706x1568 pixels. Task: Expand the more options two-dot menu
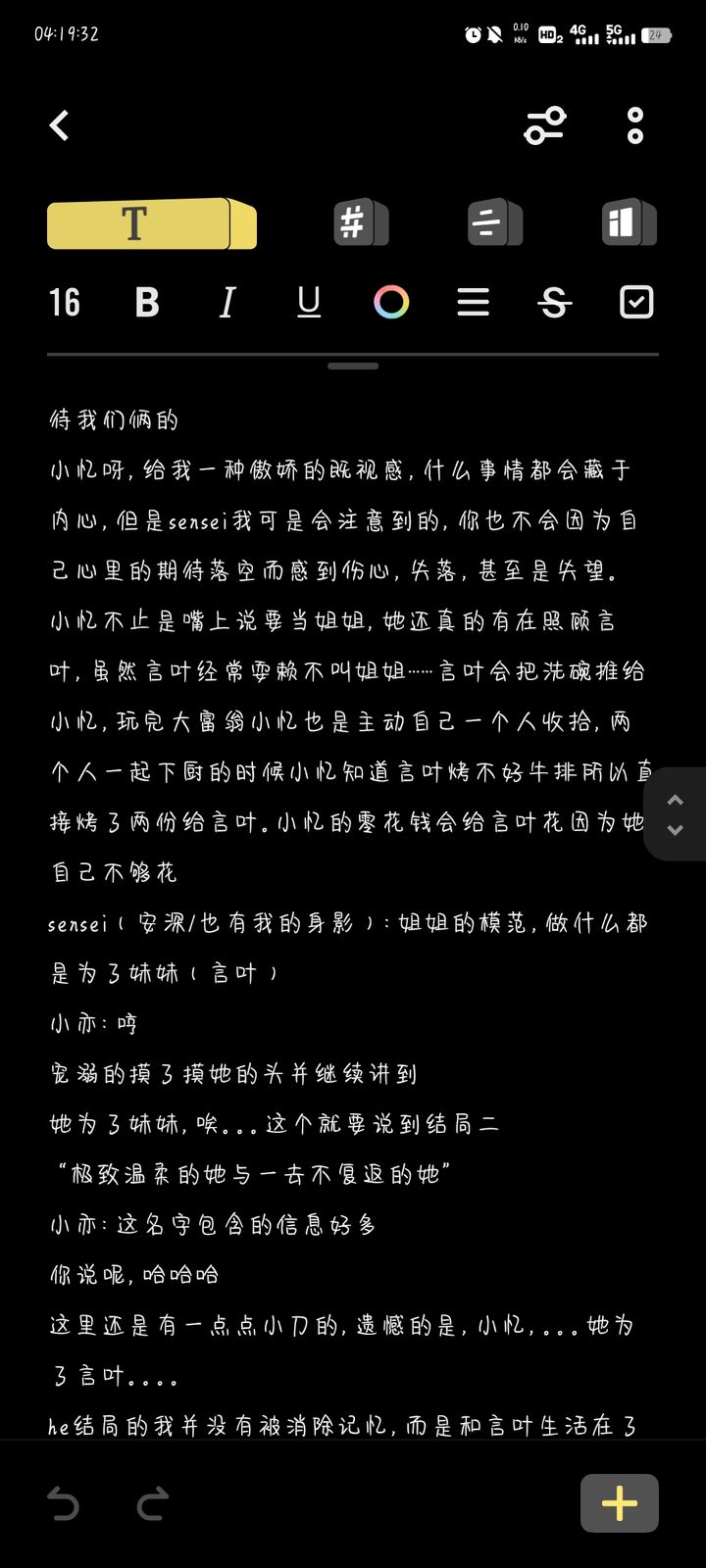(x=633, y=125)
